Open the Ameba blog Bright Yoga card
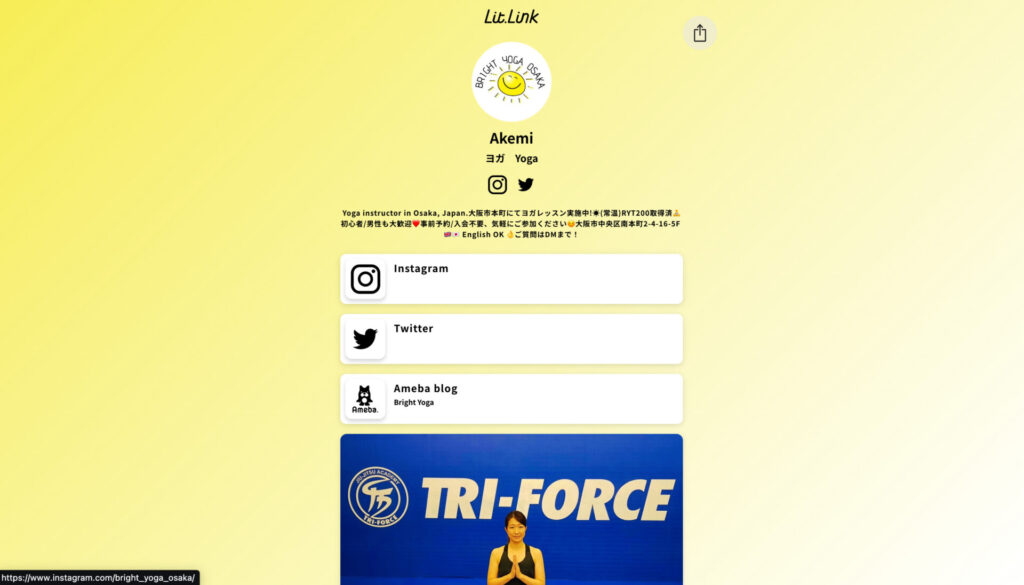 pyautogui.click(x=511, y=399)
